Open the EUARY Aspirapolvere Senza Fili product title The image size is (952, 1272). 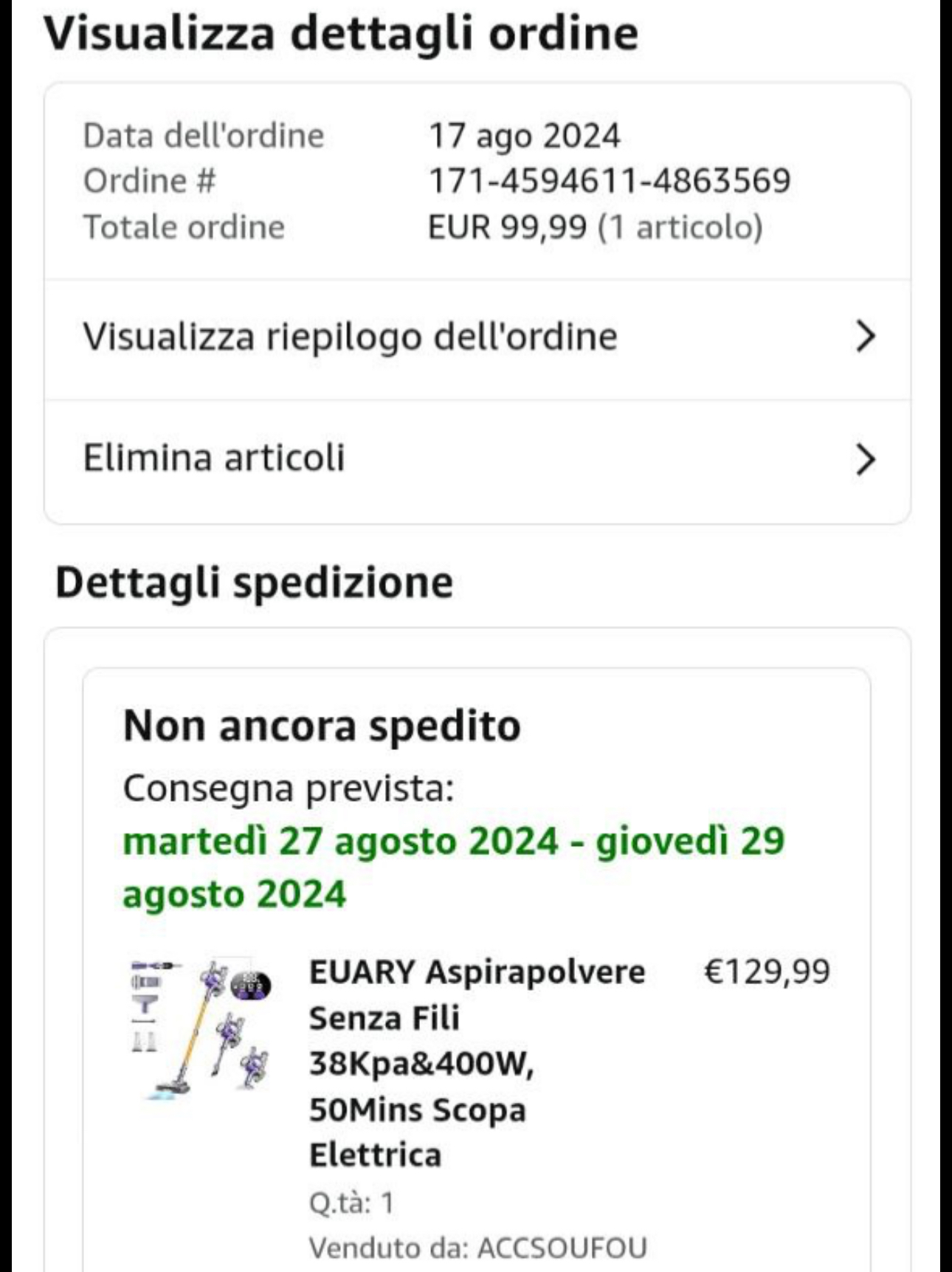(x=477, y=1063)
